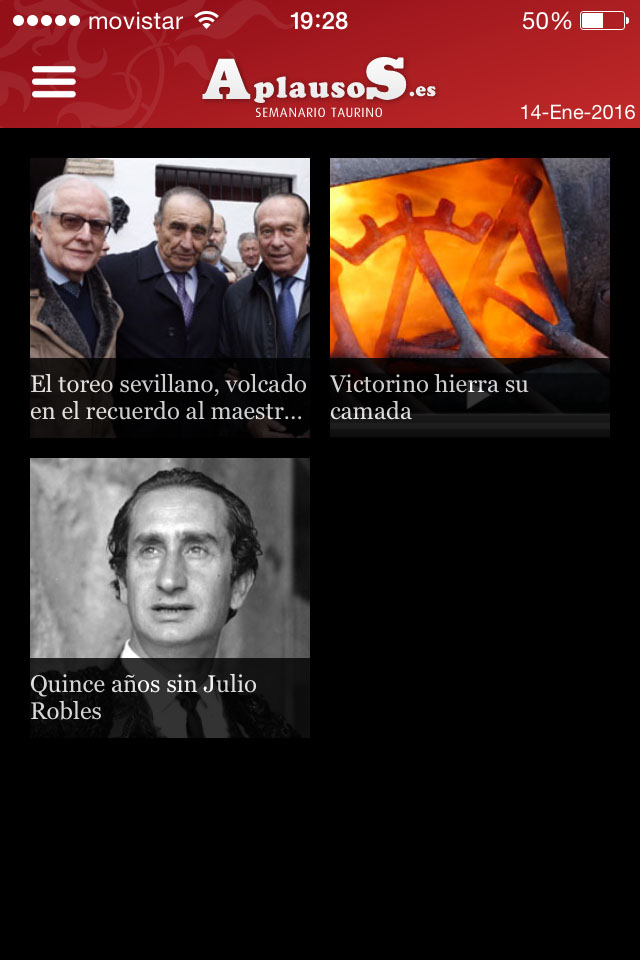Open the hamburger menu
This screenshot has height=960, width=640.
54,82
